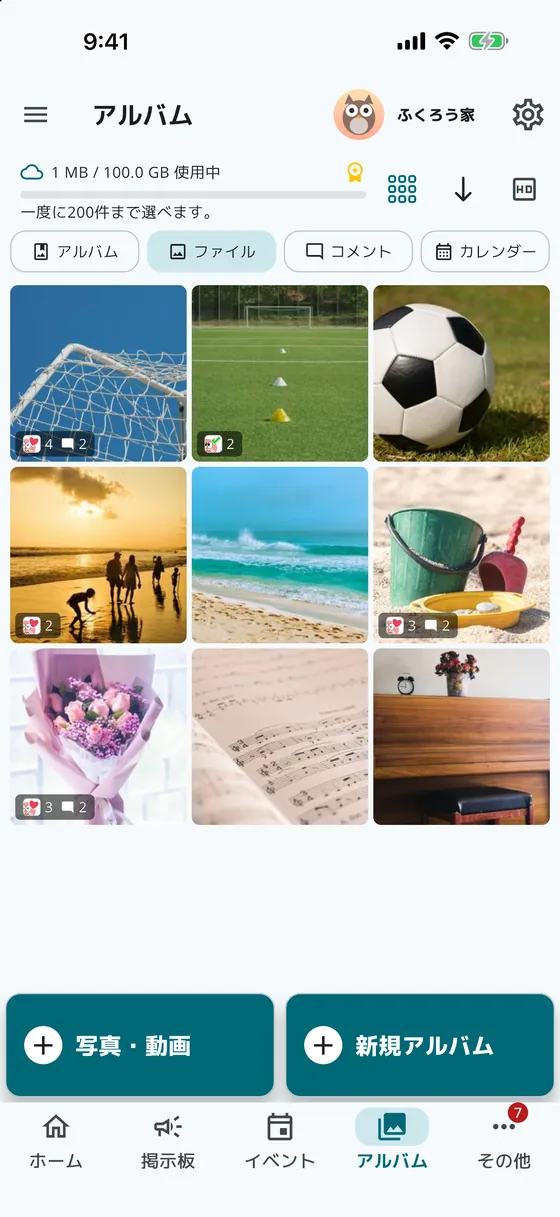Screen dimensions: 560x1217
Task: Tap the sort order arrow icon
Action: click(463, 189)
